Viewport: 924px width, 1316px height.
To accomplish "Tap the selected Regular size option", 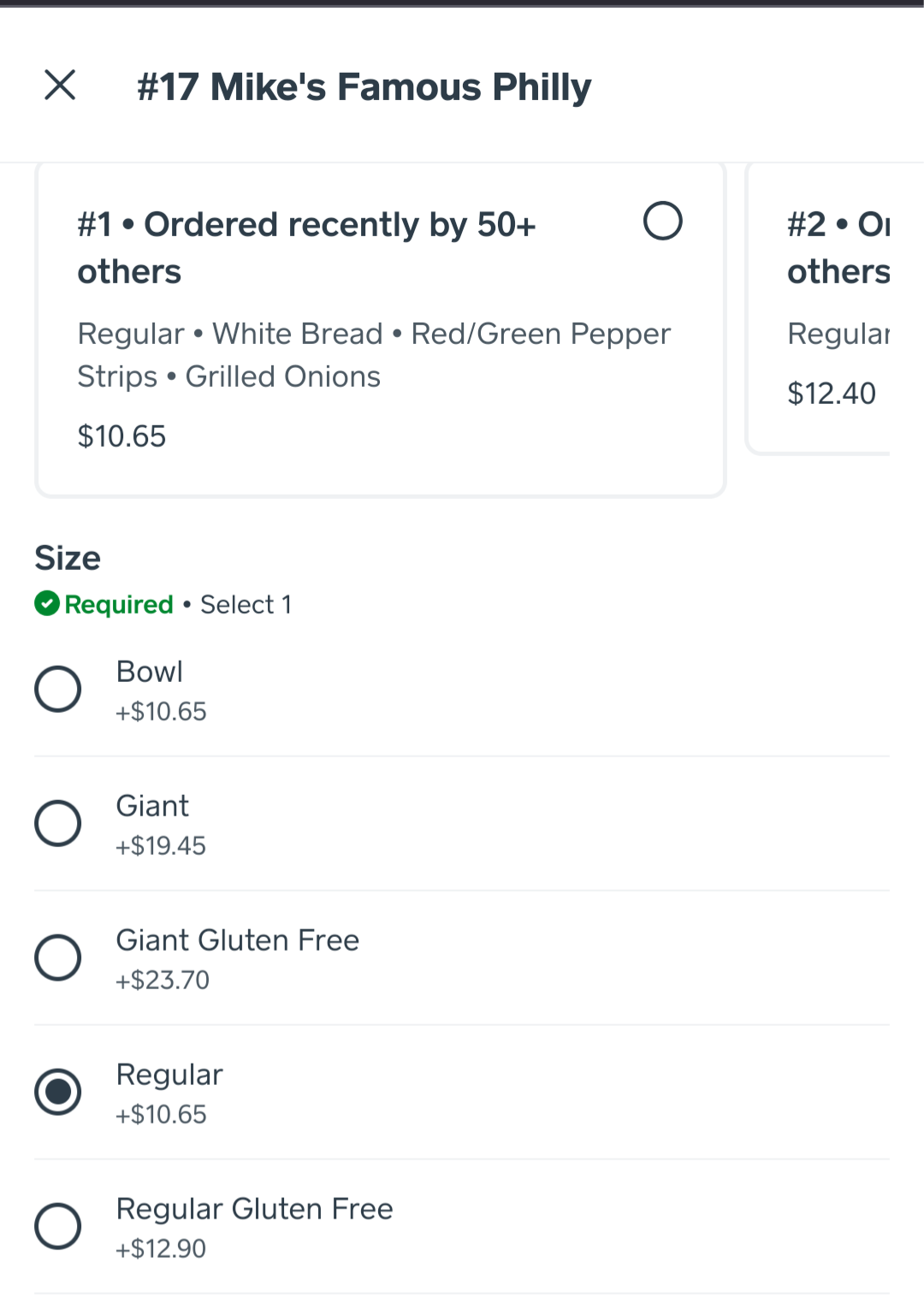I will pyautogui.click(x=58, y=1093).
